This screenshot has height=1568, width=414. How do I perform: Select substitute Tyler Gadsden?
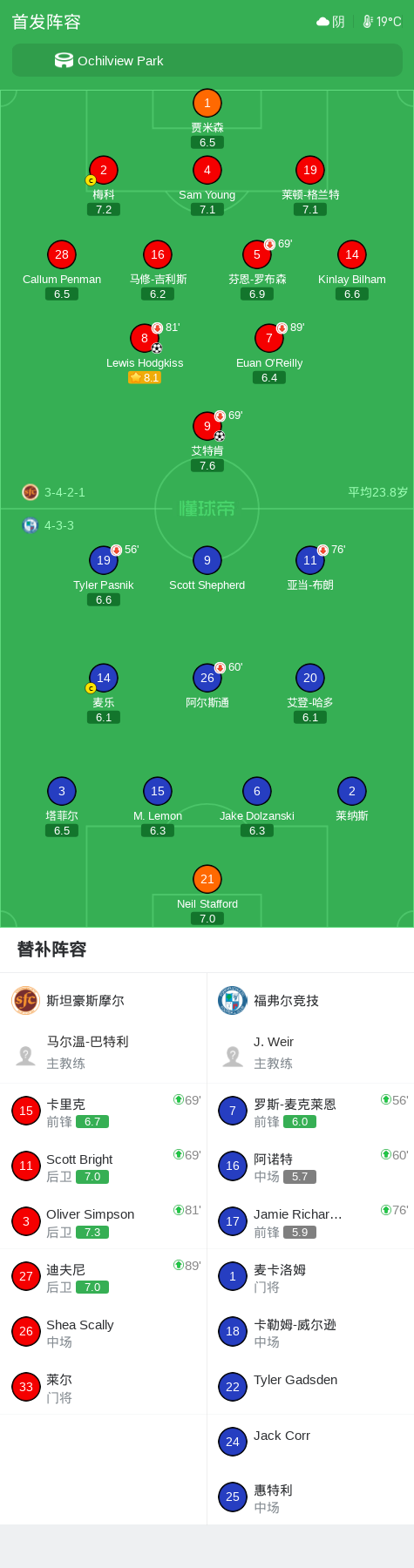310,1387
